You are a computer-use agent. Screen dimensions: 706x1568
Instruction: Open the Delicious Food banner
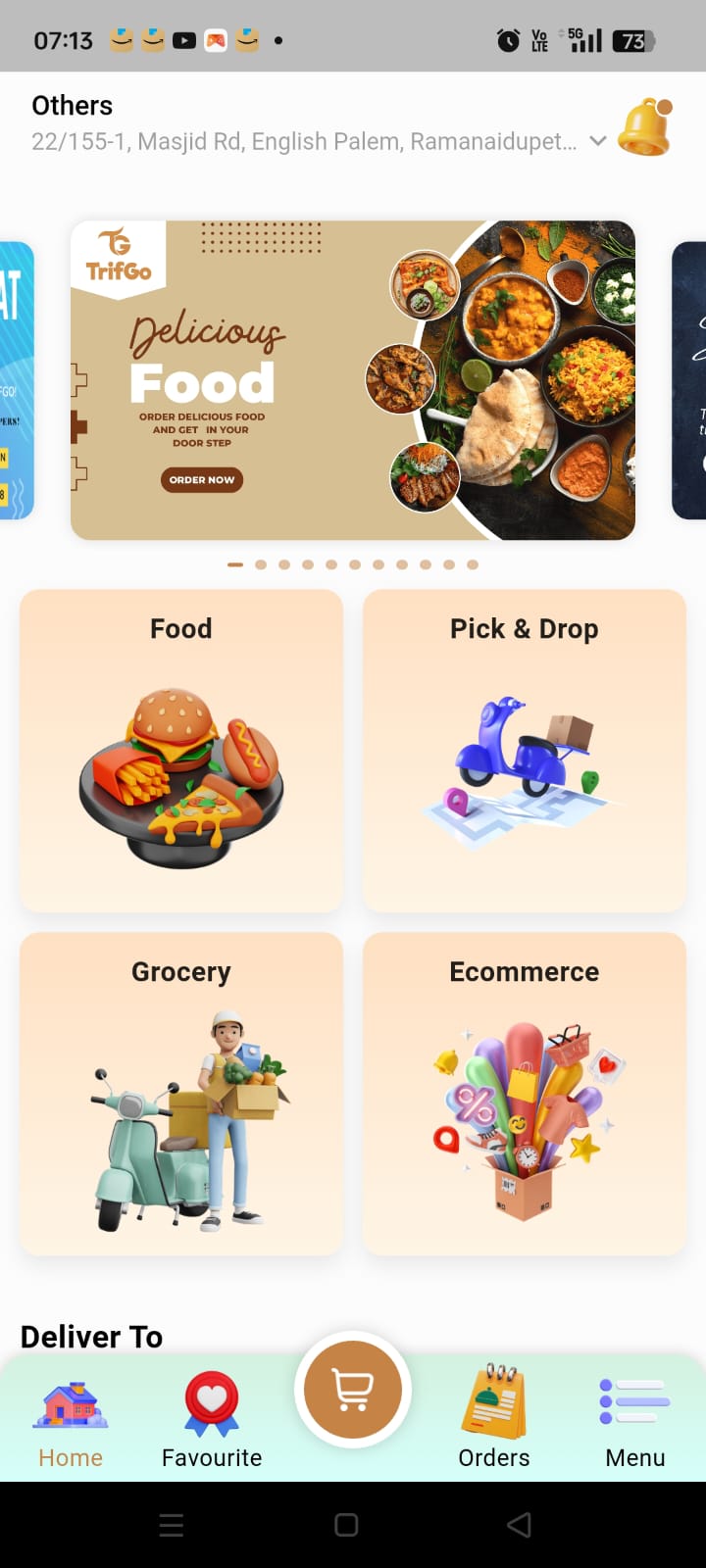pyautogui.click(x=353, y=380)
